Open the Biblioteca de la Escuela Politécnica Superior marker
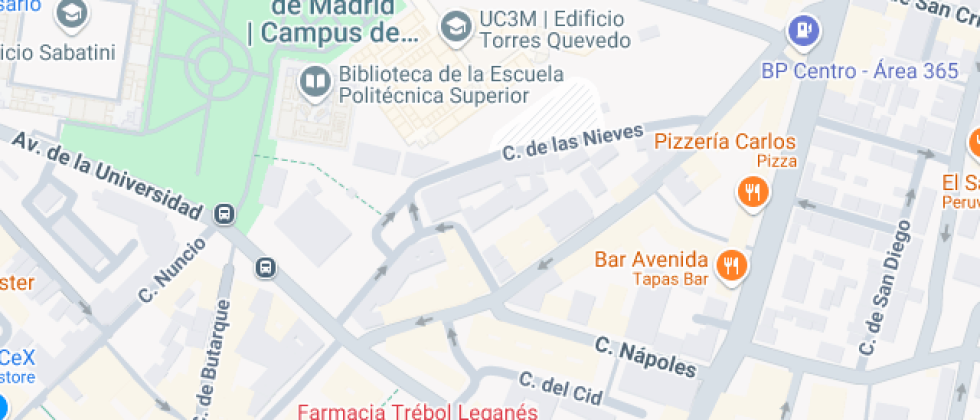Image resolution: width=980 pixels, height=420 pixels. click(x=316, y=83)
